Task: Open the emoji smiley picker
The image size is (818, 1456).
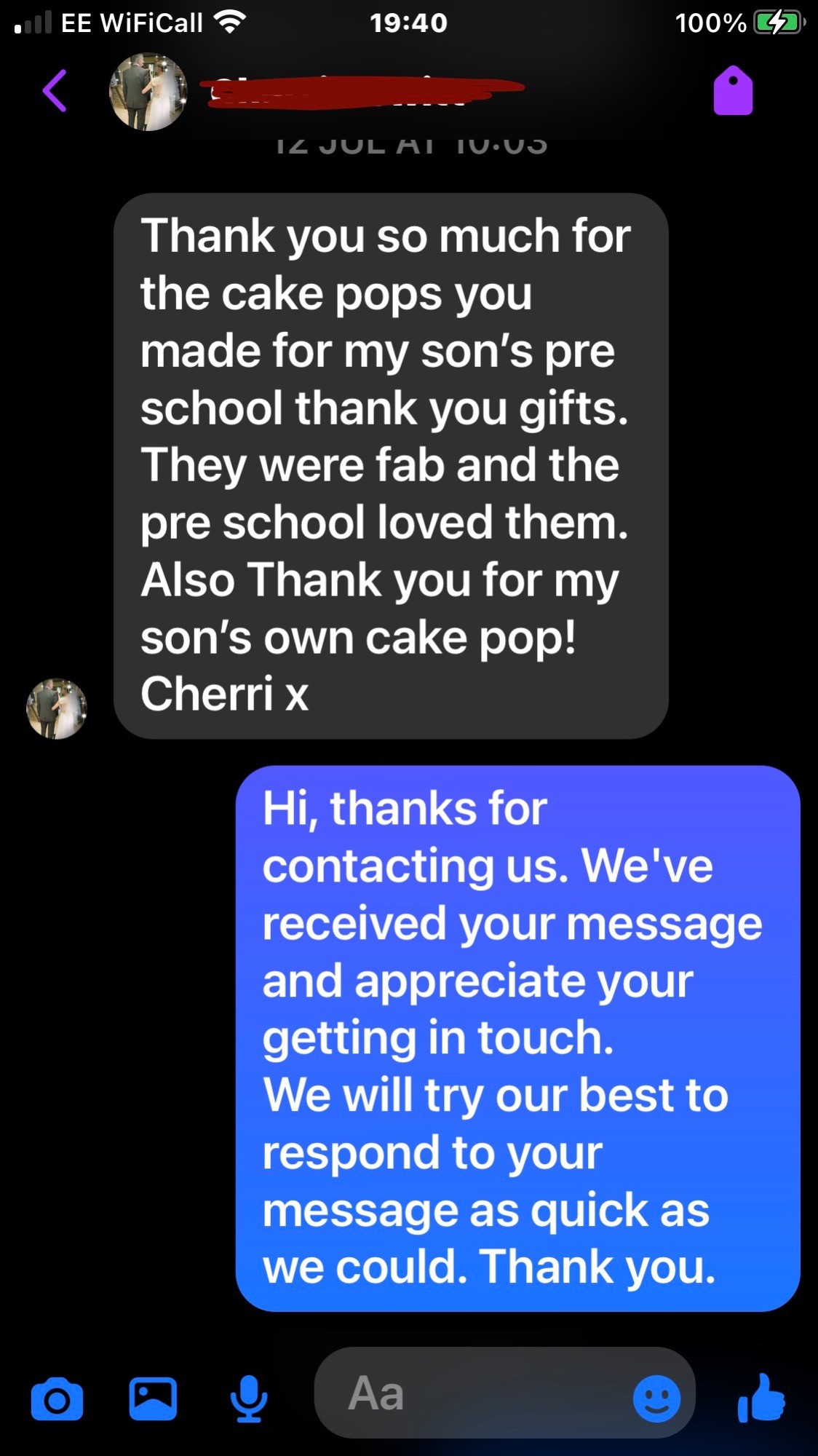Action: click(x=657, y=1398)
